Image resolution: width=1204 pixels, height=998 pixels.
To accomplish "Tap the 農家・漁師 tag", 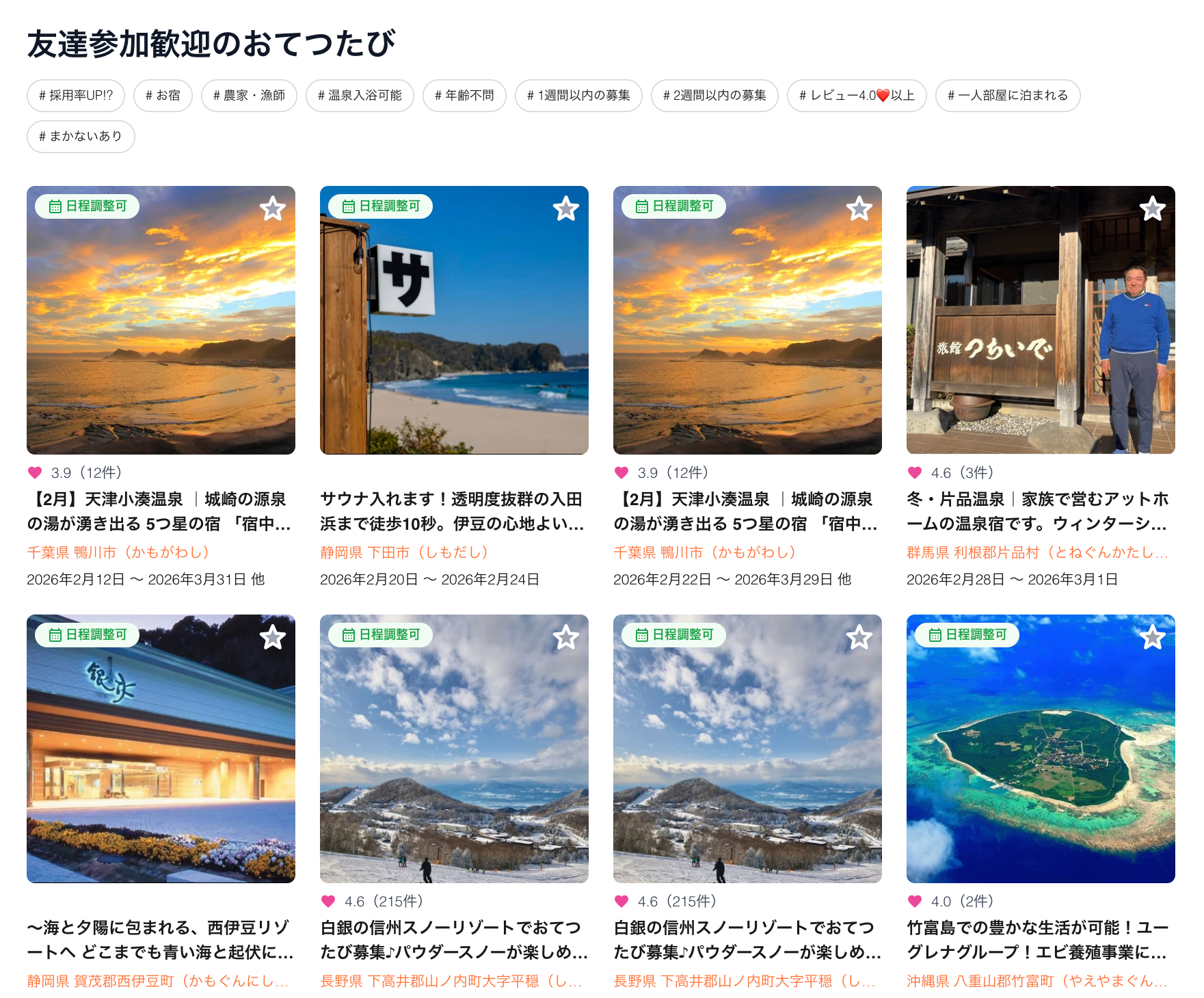I will point(249,96).
